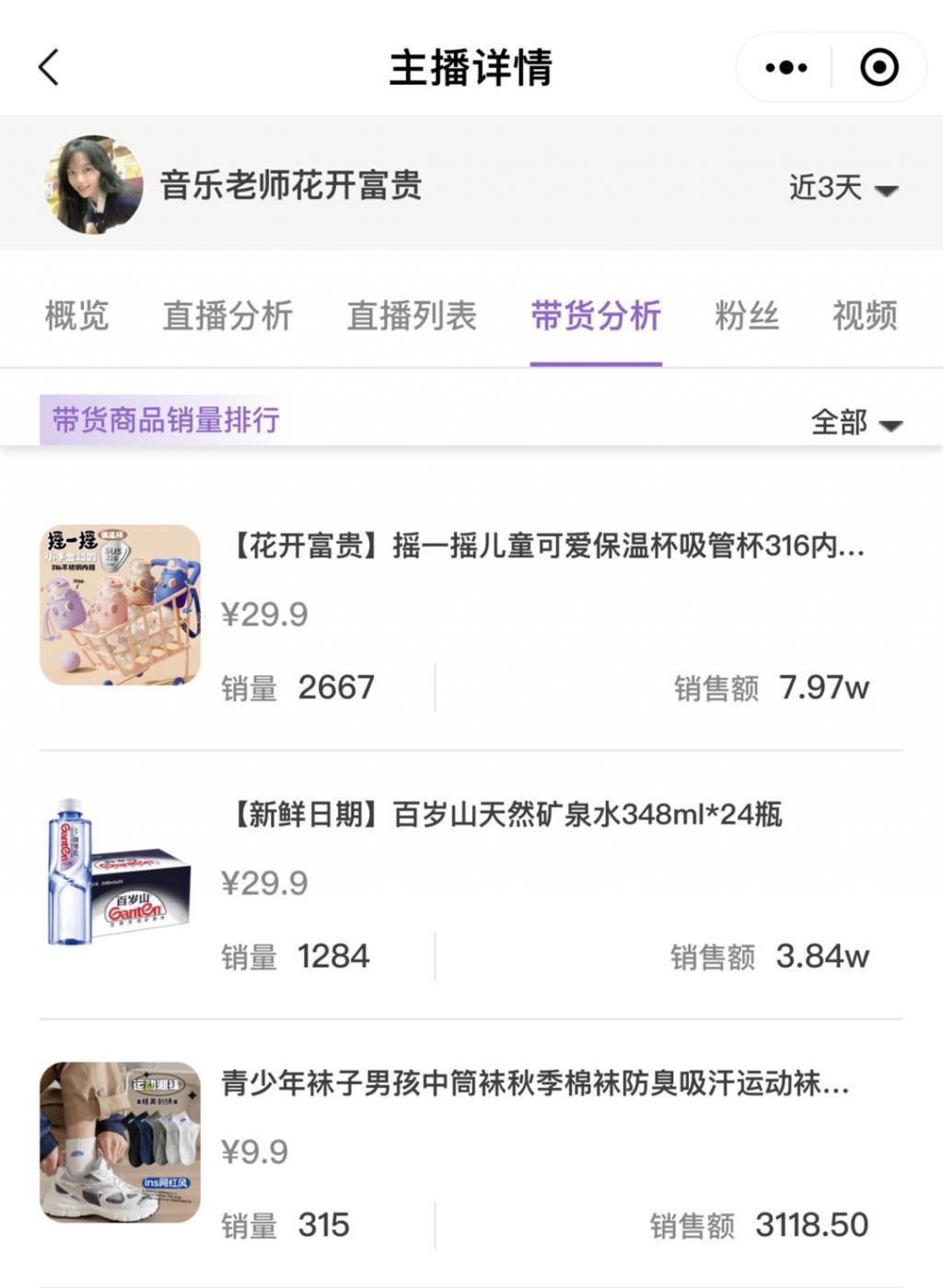943x1288 pixels.
Task: Open the 视频 tab
Action: tap(866, 315)
